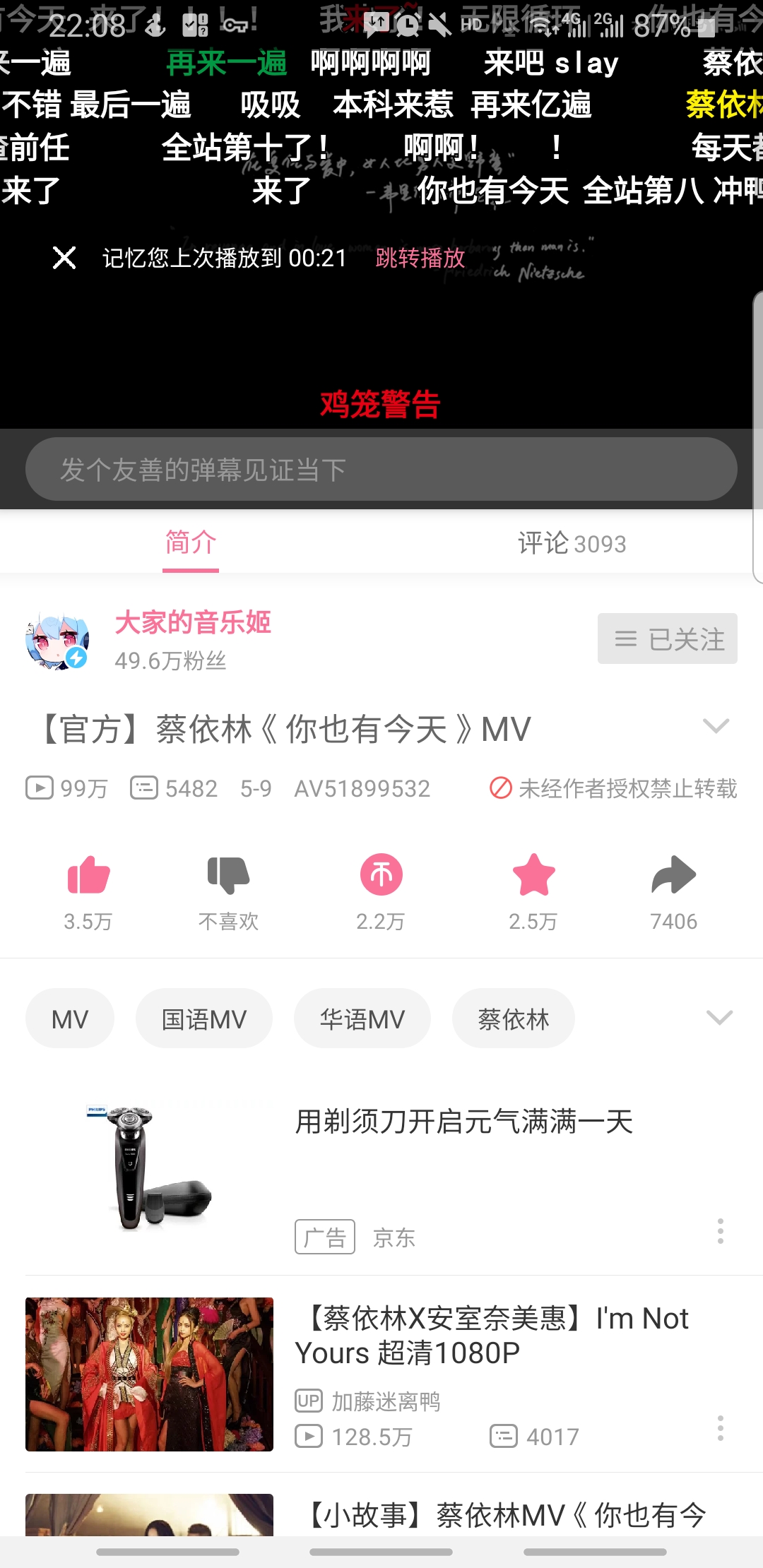
Task: Tap 跳转播放 to resume from 00:21
Action: pyautogui.click(x=420, y=259)
